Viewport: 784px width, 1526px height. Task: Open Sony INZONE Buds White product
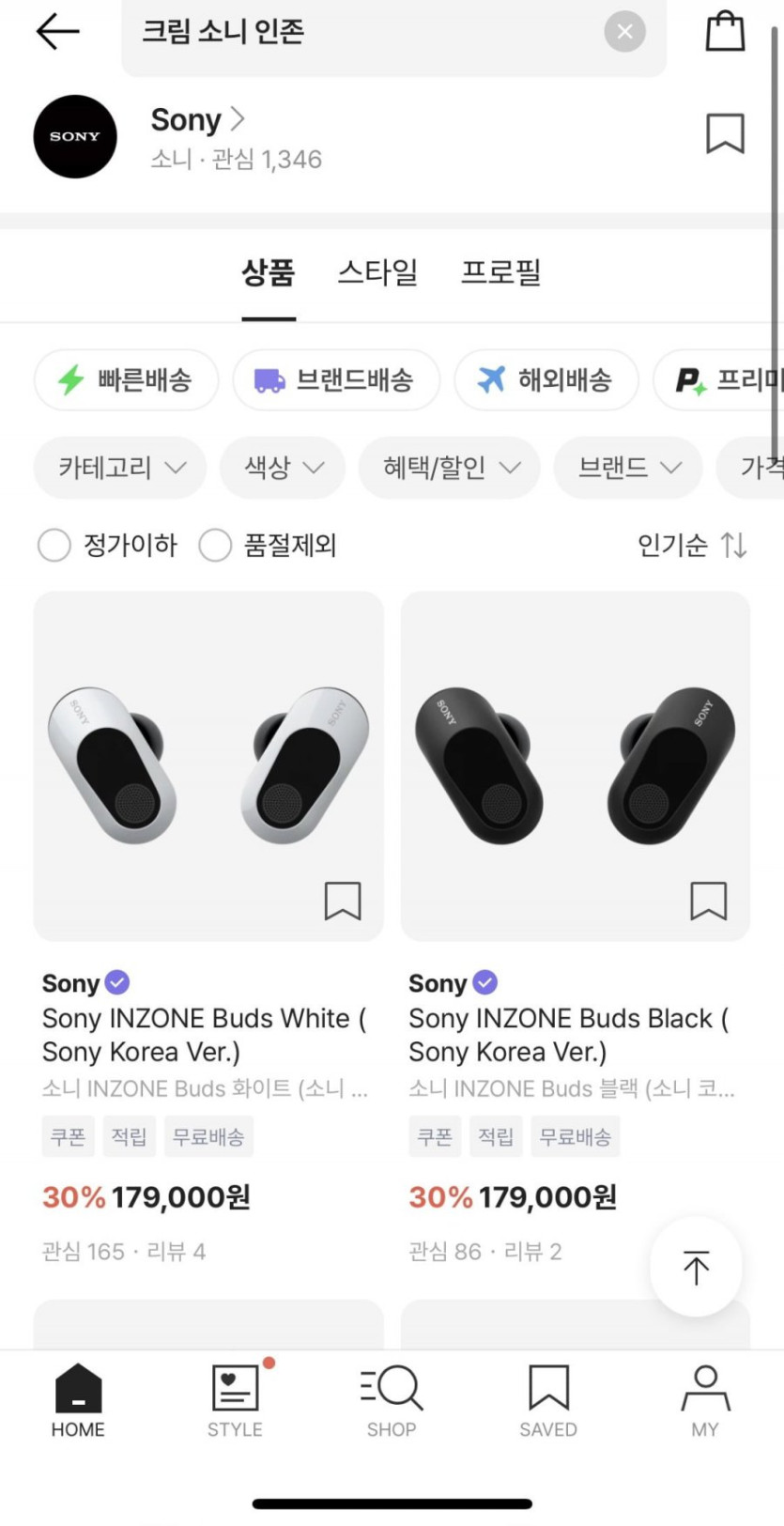[x=208, y=765]
